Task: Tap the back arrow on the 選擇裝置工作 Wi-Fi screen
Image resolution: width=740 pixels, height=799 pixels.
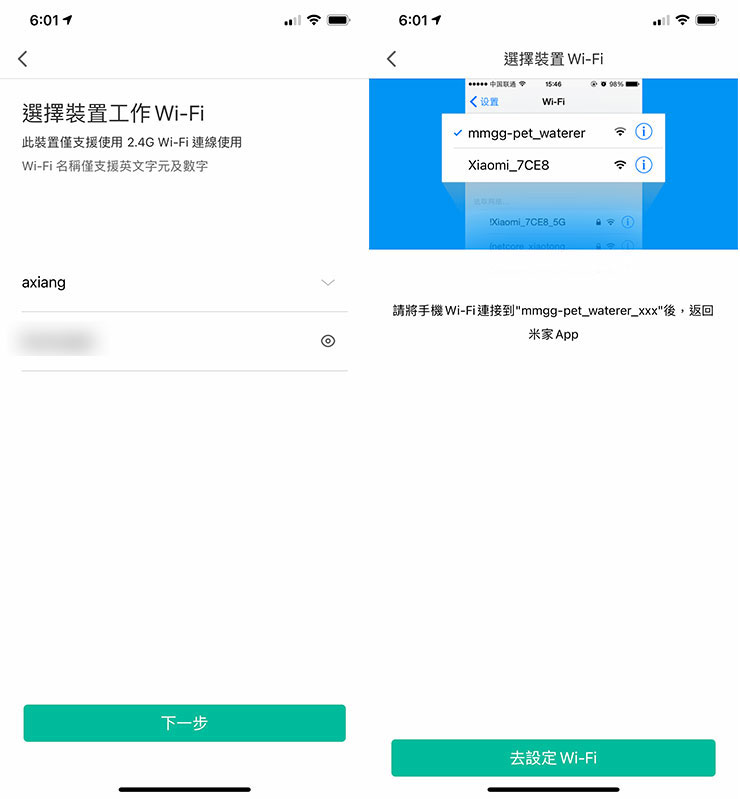Action: click(22, 58)
